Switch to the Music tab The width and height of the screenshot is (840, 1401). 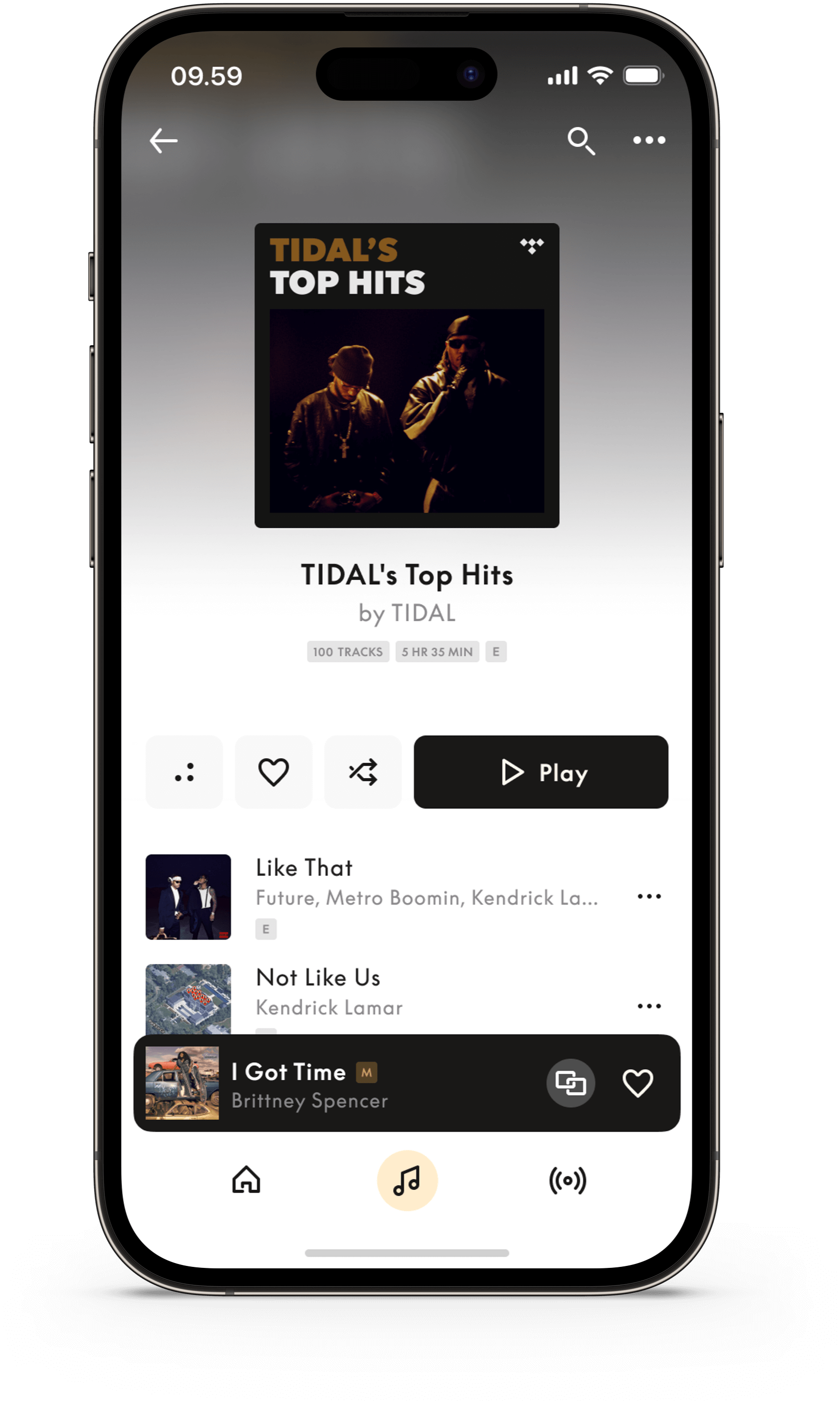tap(407, 1180)
